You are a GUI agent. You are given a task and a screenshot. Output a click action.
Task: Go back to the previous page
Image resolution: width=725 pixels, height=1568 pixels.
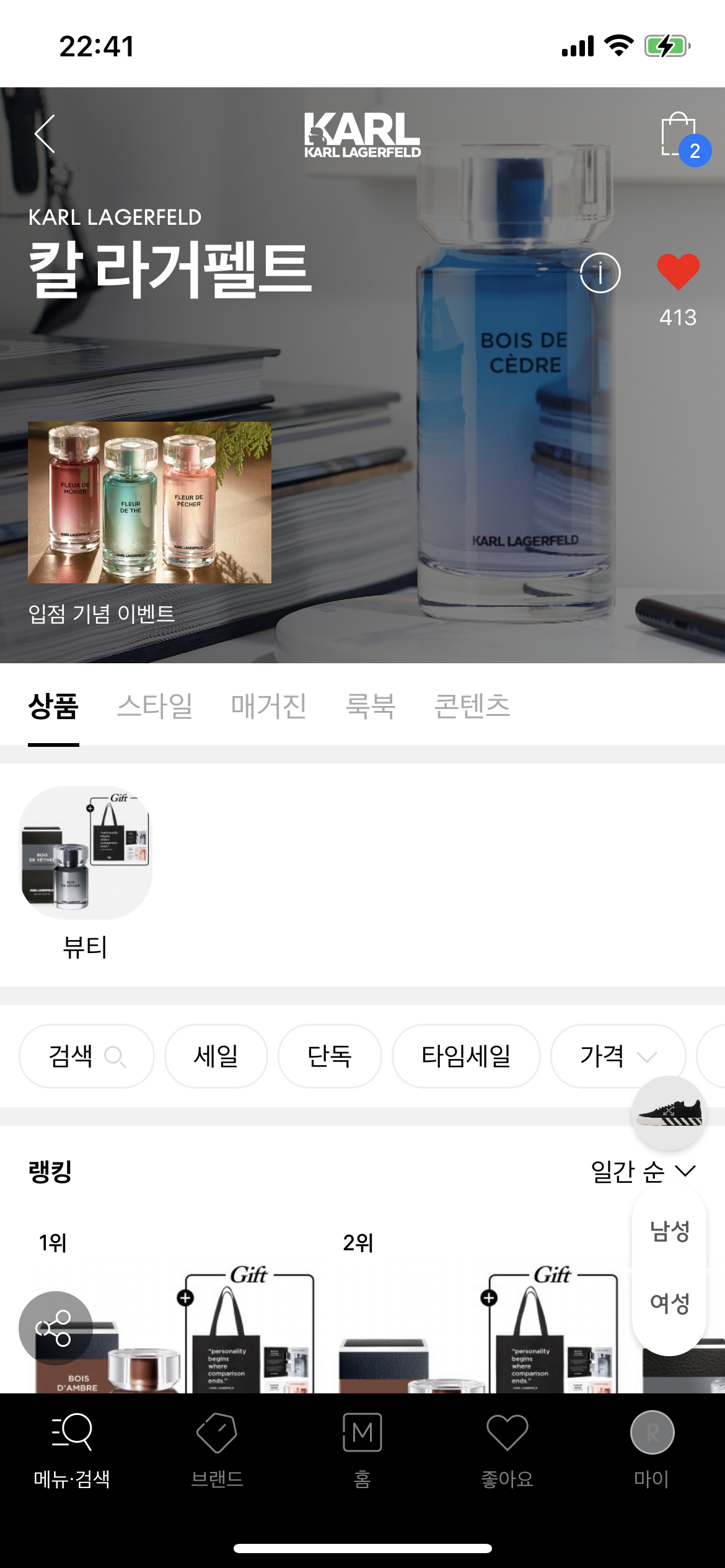45,134
